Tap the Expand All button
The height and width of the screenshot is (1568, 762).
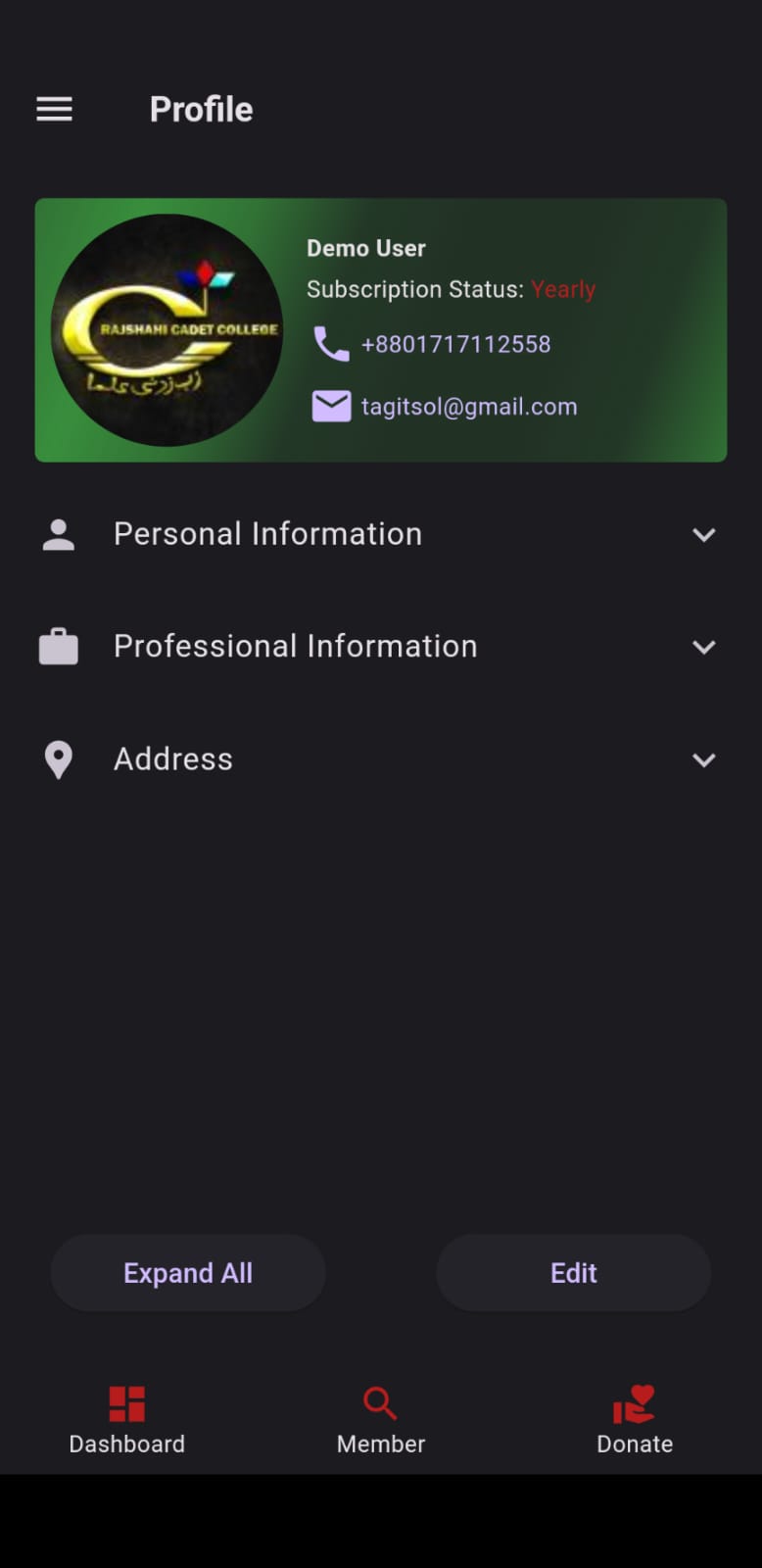(188, 1273)
